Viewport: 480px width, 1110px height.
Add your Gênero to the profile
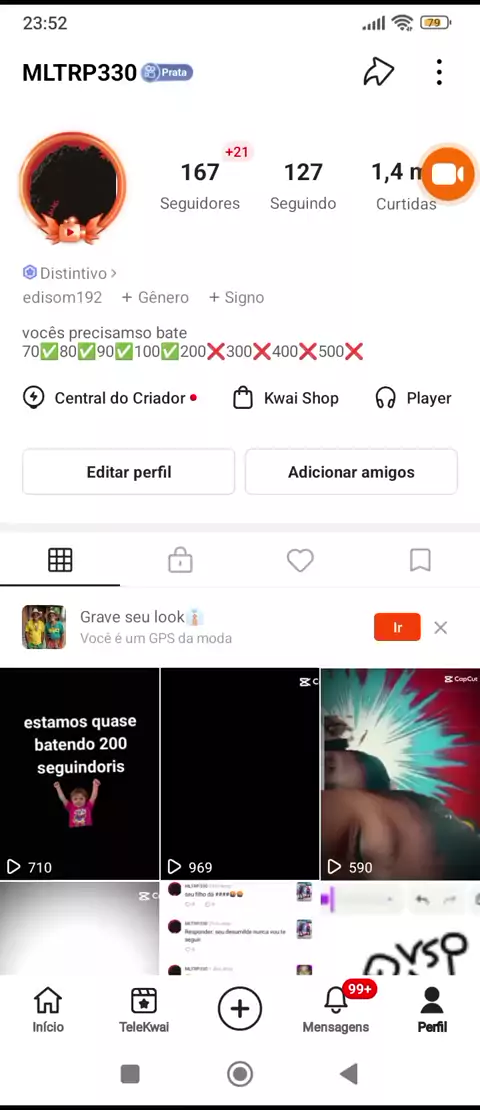tap(155, 297)
